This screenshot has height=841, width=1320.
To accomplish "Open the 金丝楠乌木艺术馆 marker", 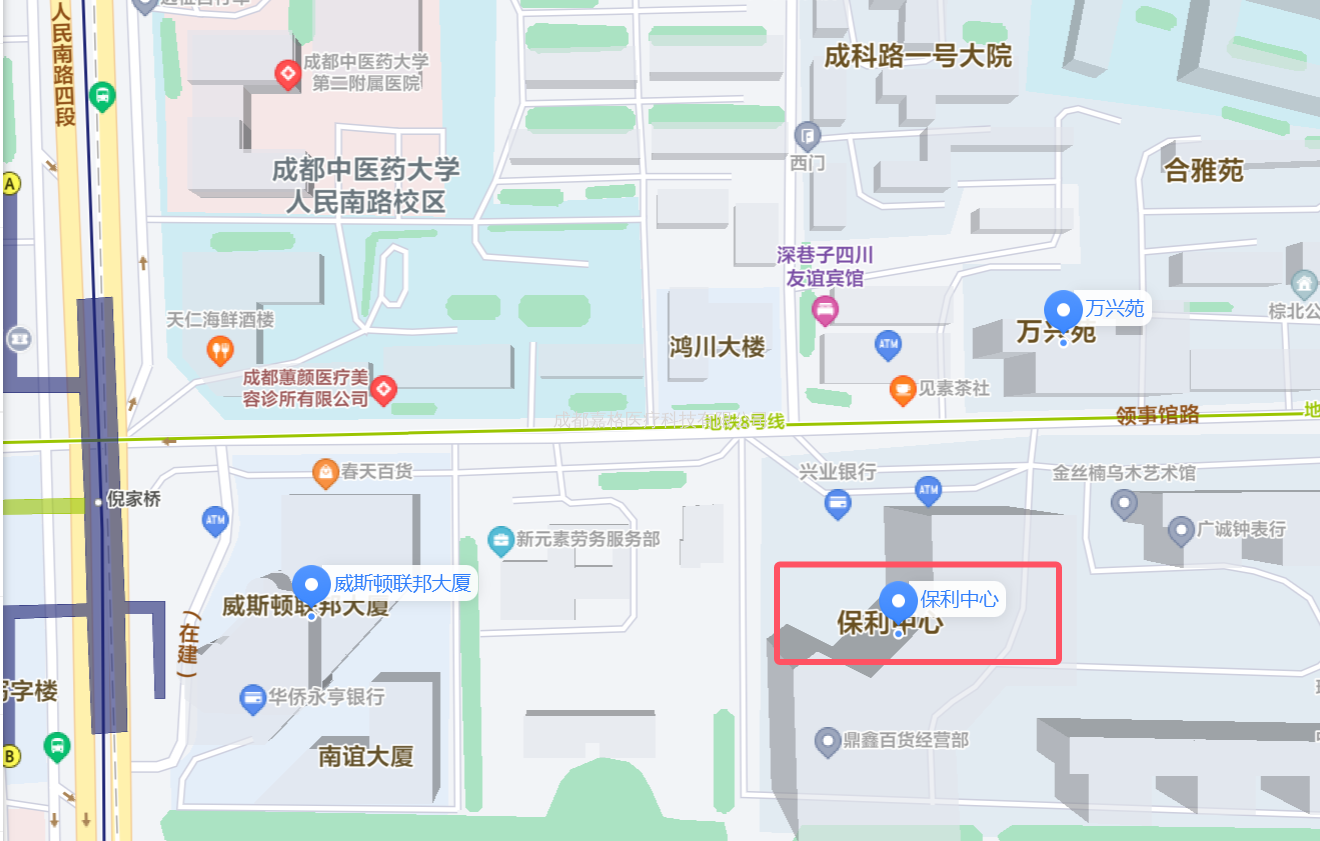I will point(1124,504).
